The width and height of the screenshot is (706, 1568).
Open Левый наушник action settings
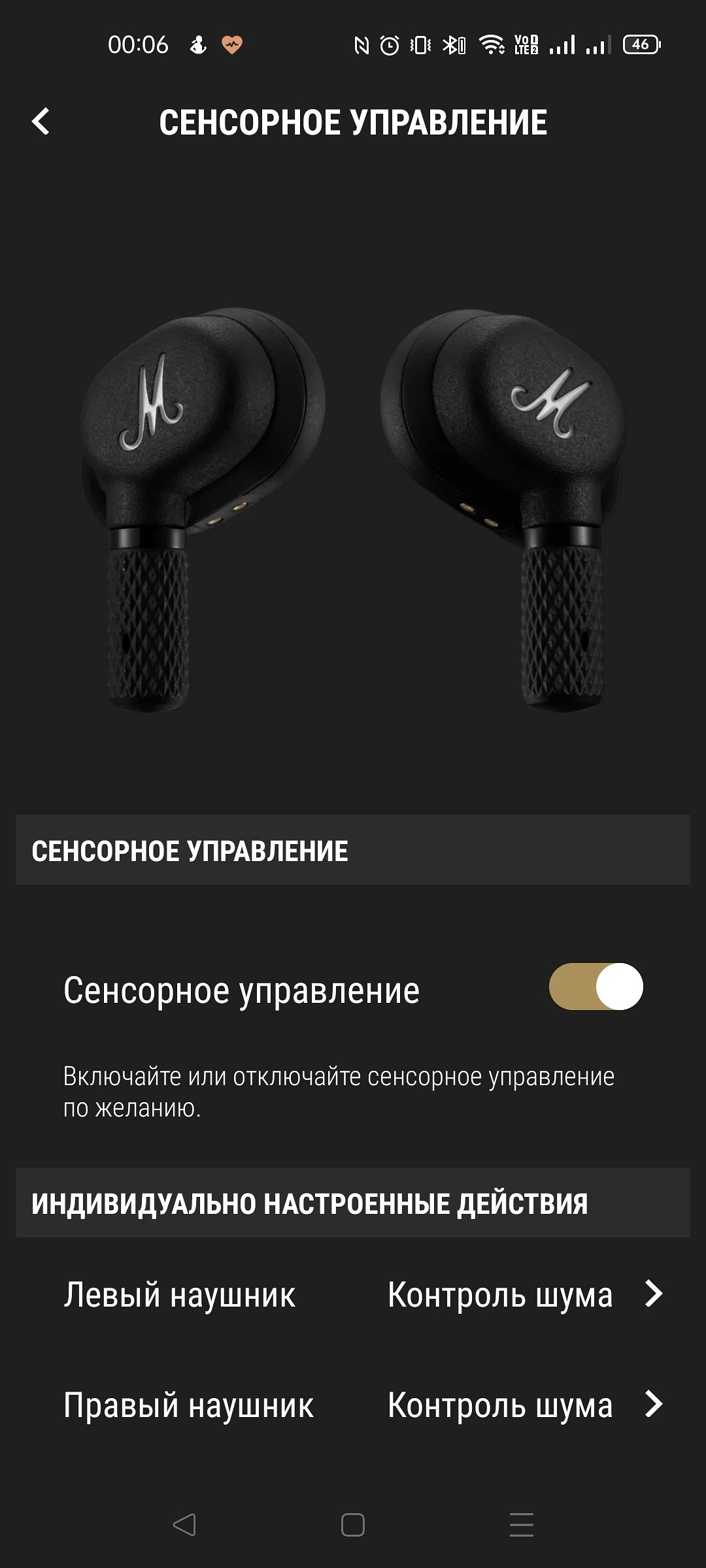pos(363,1294)
